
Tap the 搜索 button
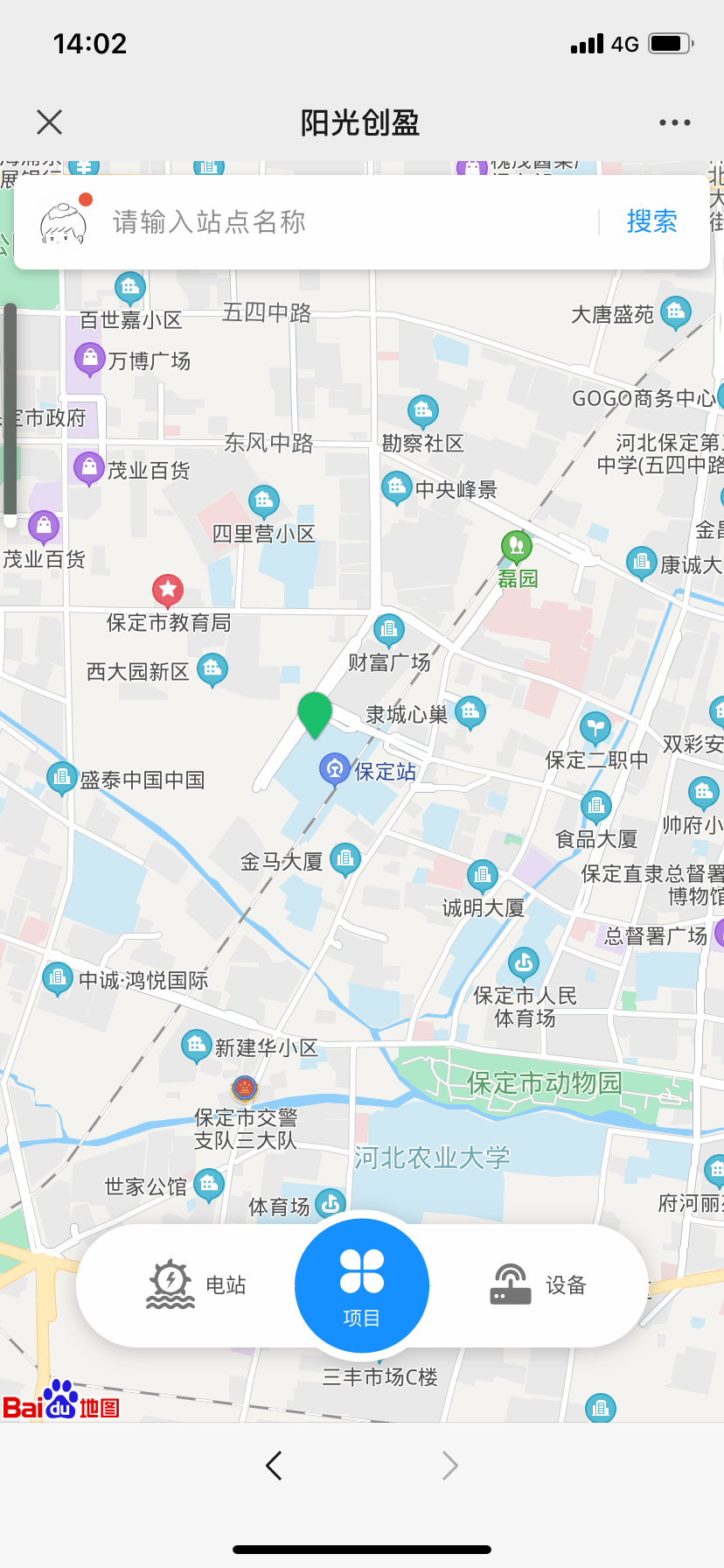click(x=651, y=222)
